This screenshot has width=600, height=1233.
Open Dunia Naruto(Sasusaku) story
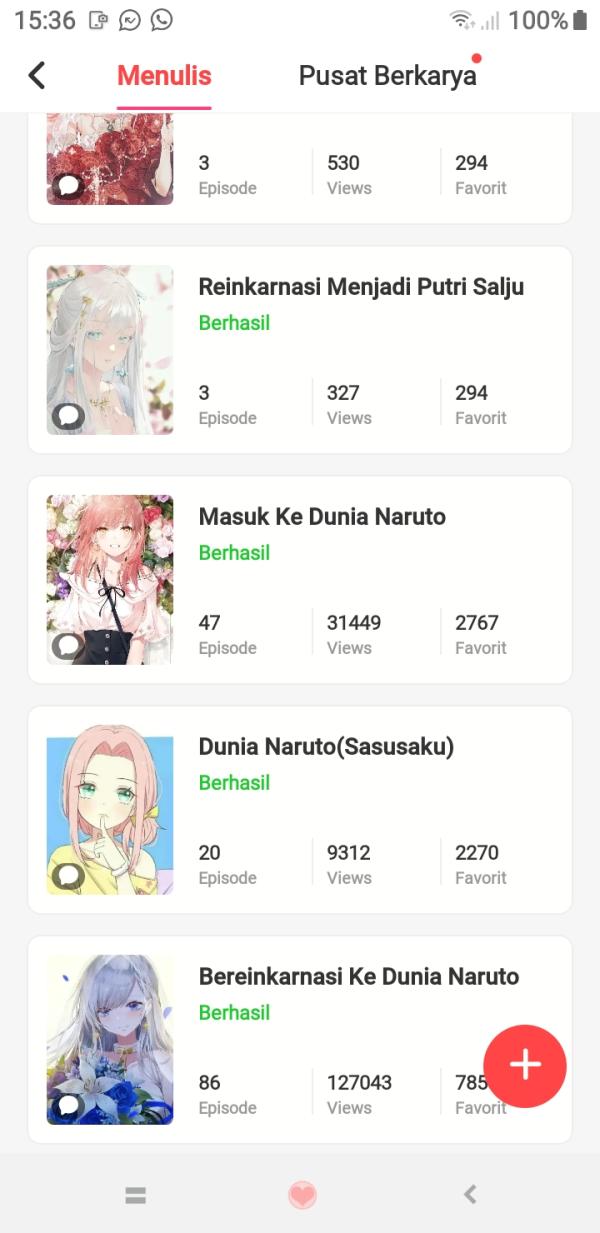[326, 747]
